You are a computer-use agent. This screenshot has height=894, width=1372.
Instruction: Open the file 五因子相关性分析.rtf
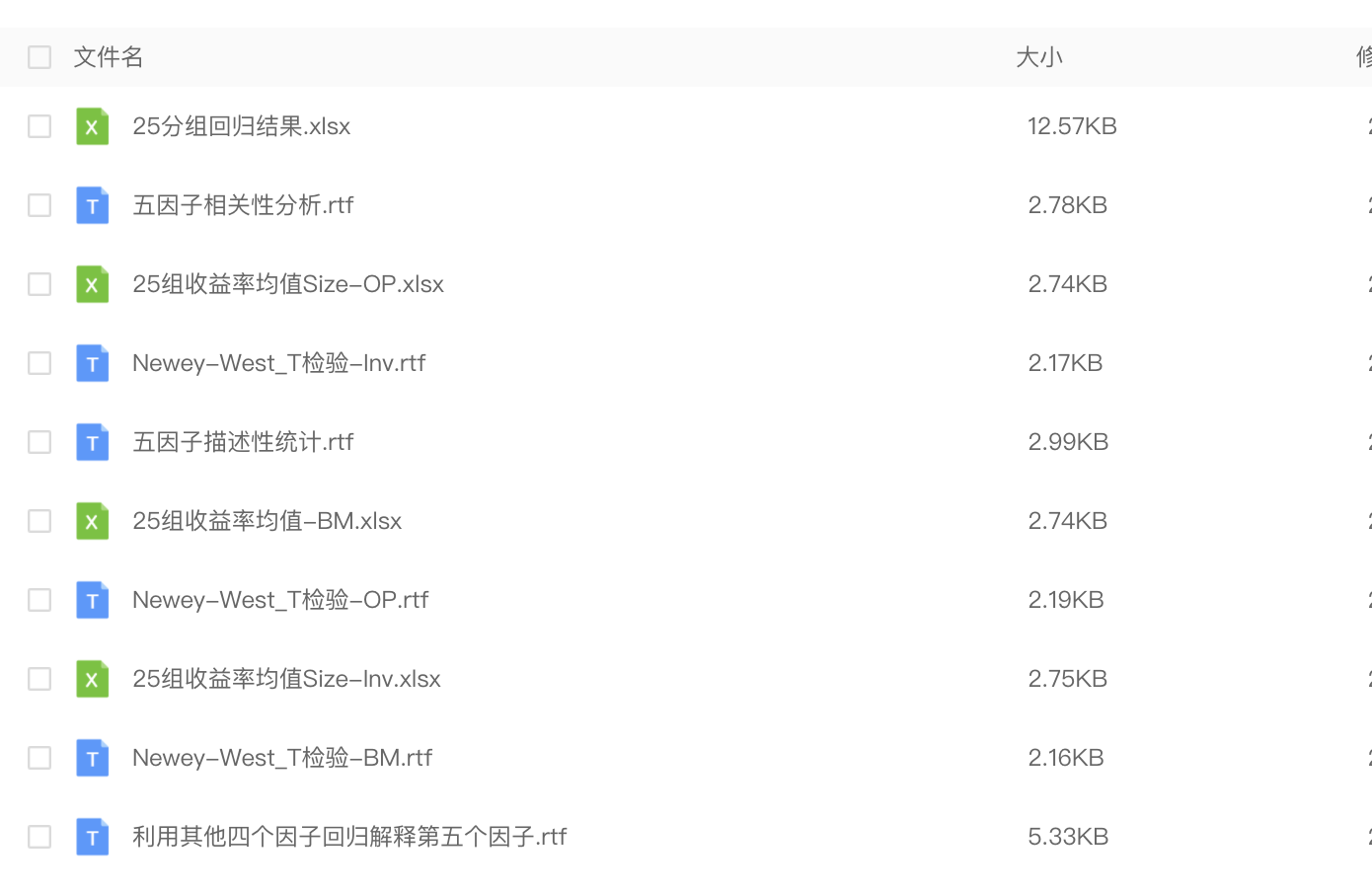243,205
